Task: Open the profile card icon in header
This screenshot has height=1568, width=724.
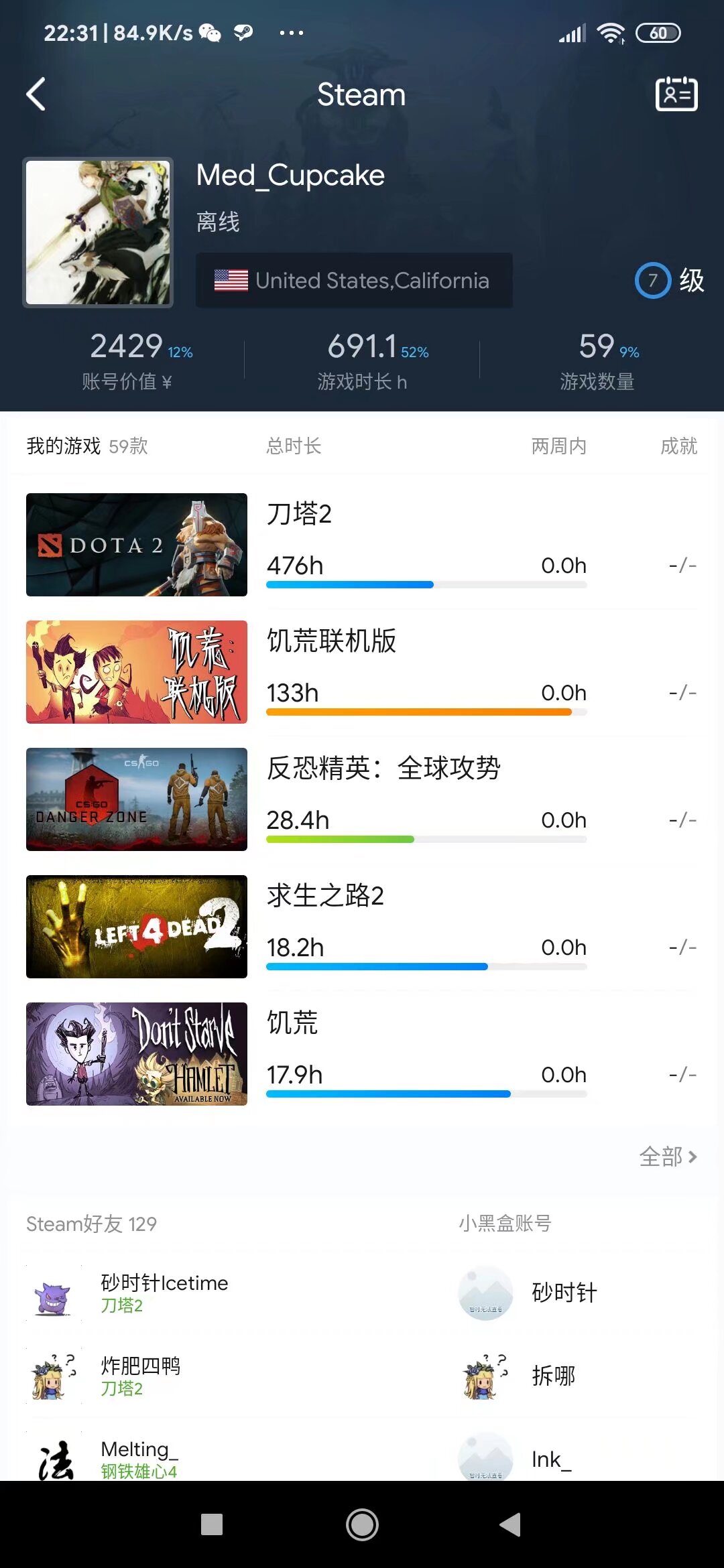Action: click(x=676, y=94)
